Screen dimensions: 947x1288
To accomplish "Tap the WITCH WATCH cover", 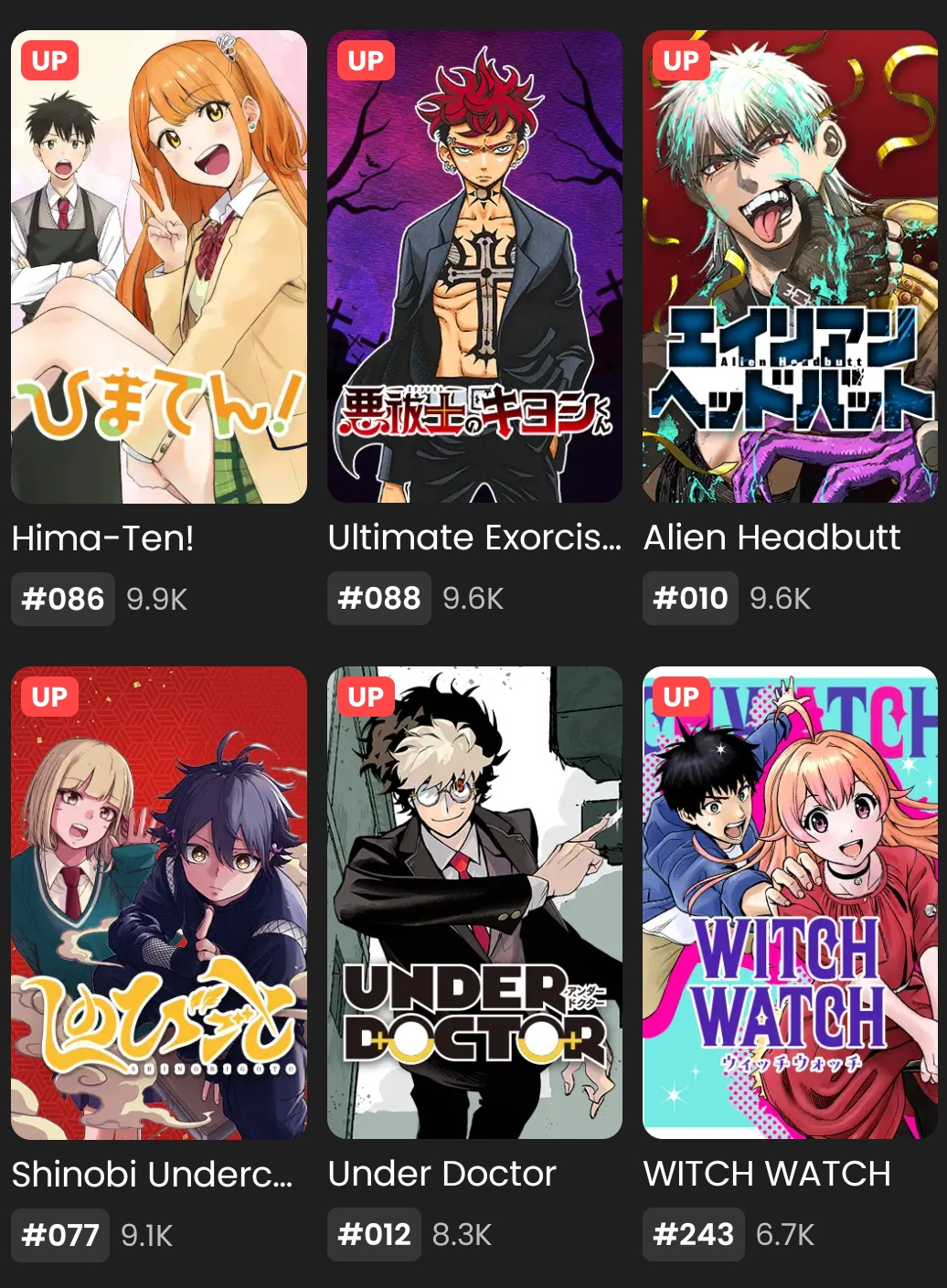I will click(x=790, y=903).
